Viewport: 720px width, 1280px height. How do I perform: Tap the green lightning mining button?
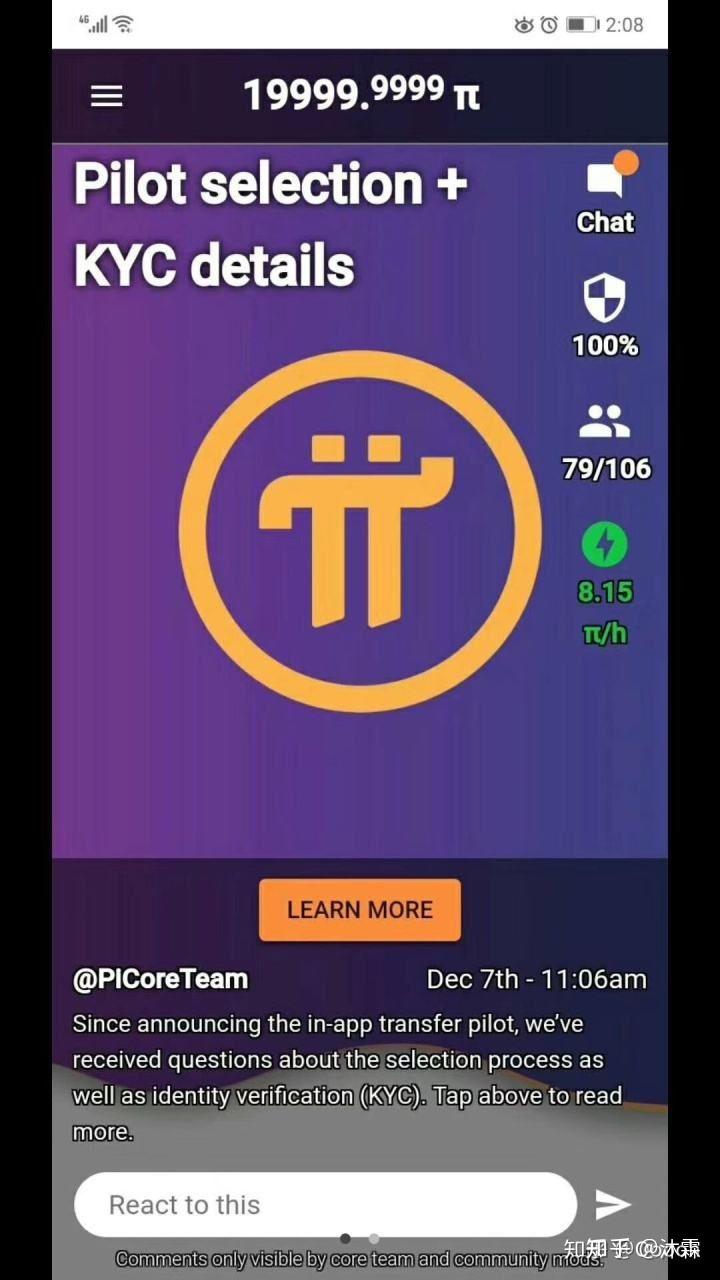coord(605,546)
